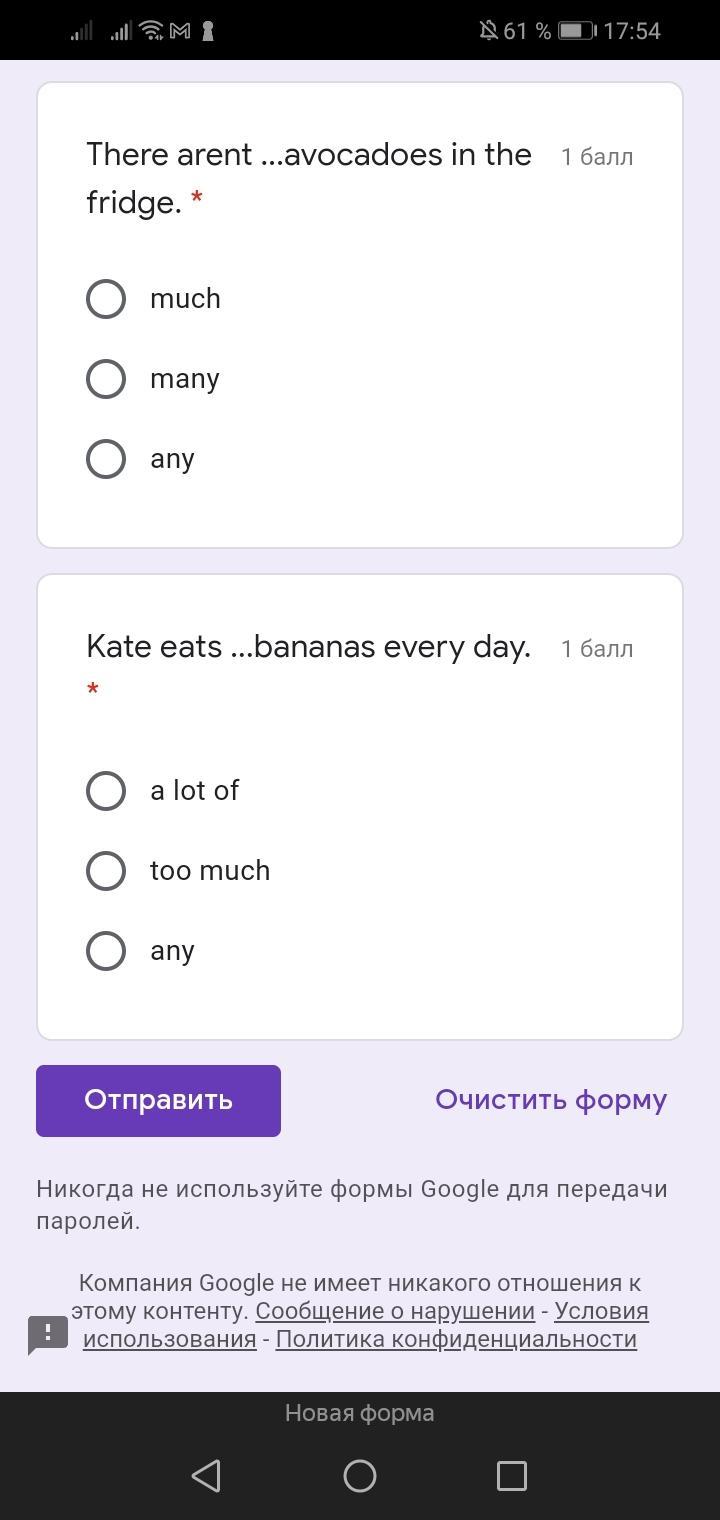Tap the report problem feedback icon
The image size is (720, 1520).
coord(48,1334)
